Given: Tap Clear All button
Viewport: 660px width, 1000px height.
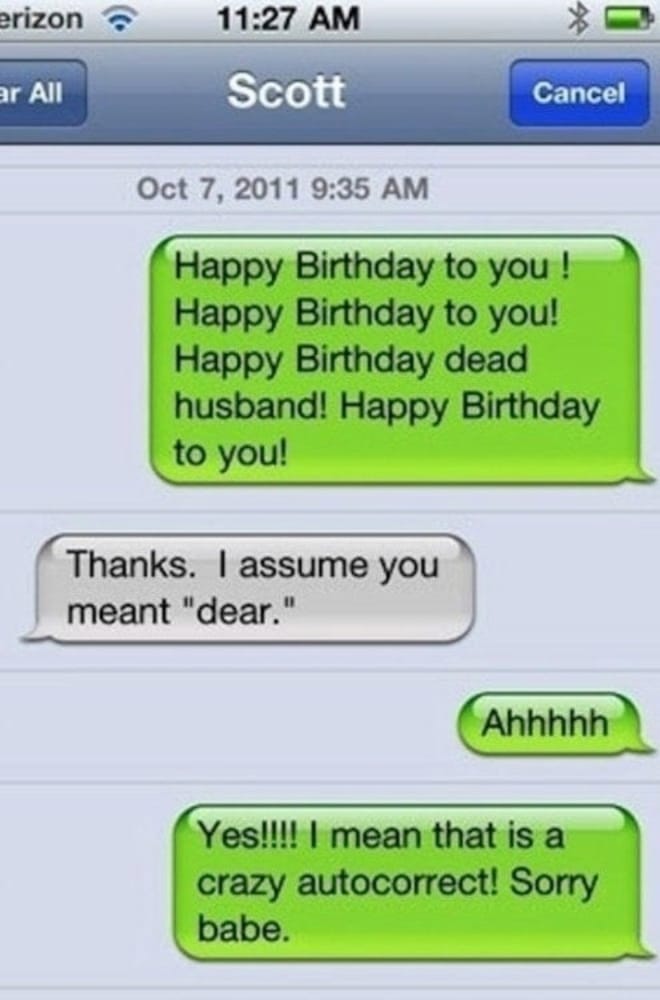Looking at the screenshot, I should pos(38,93).
